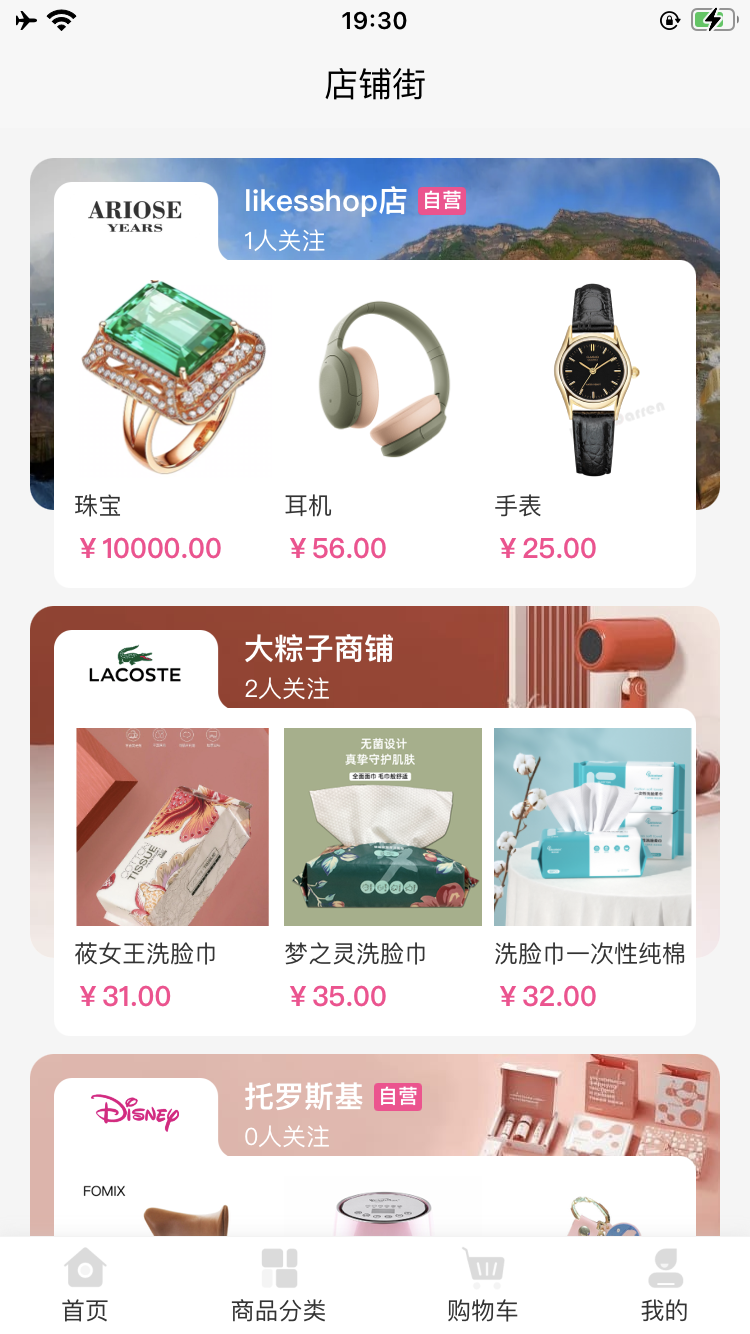Open the 托罗斯基 store page
Screen dimensions: 750x1334
tap(304, 1098)
